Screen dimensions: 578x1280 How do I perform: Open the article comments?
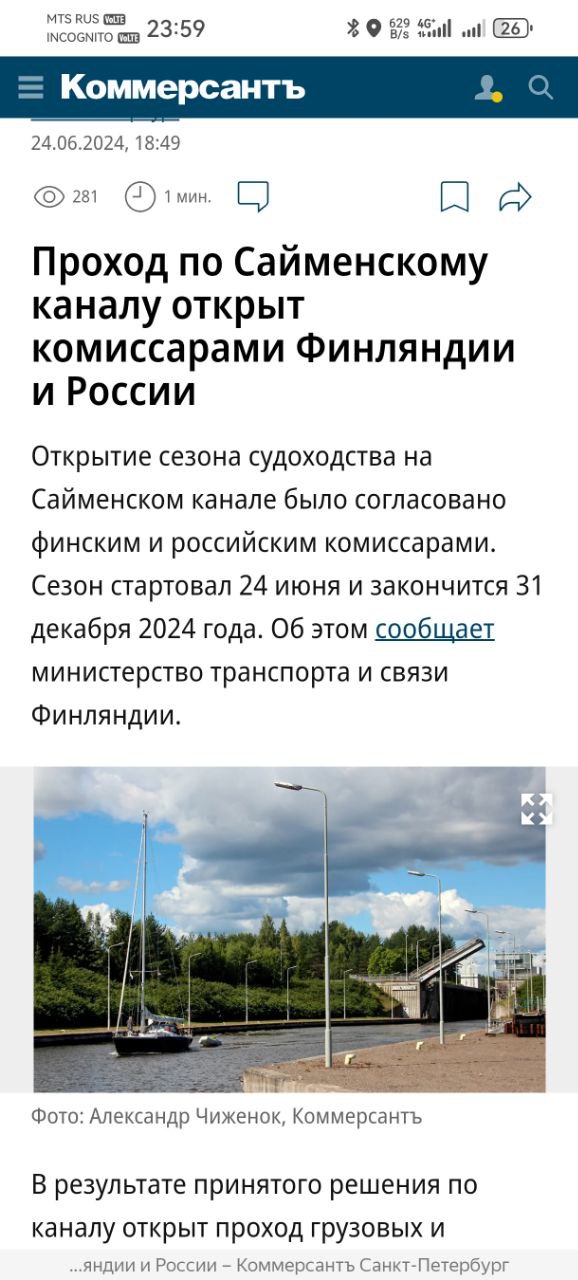pos(253,196)
